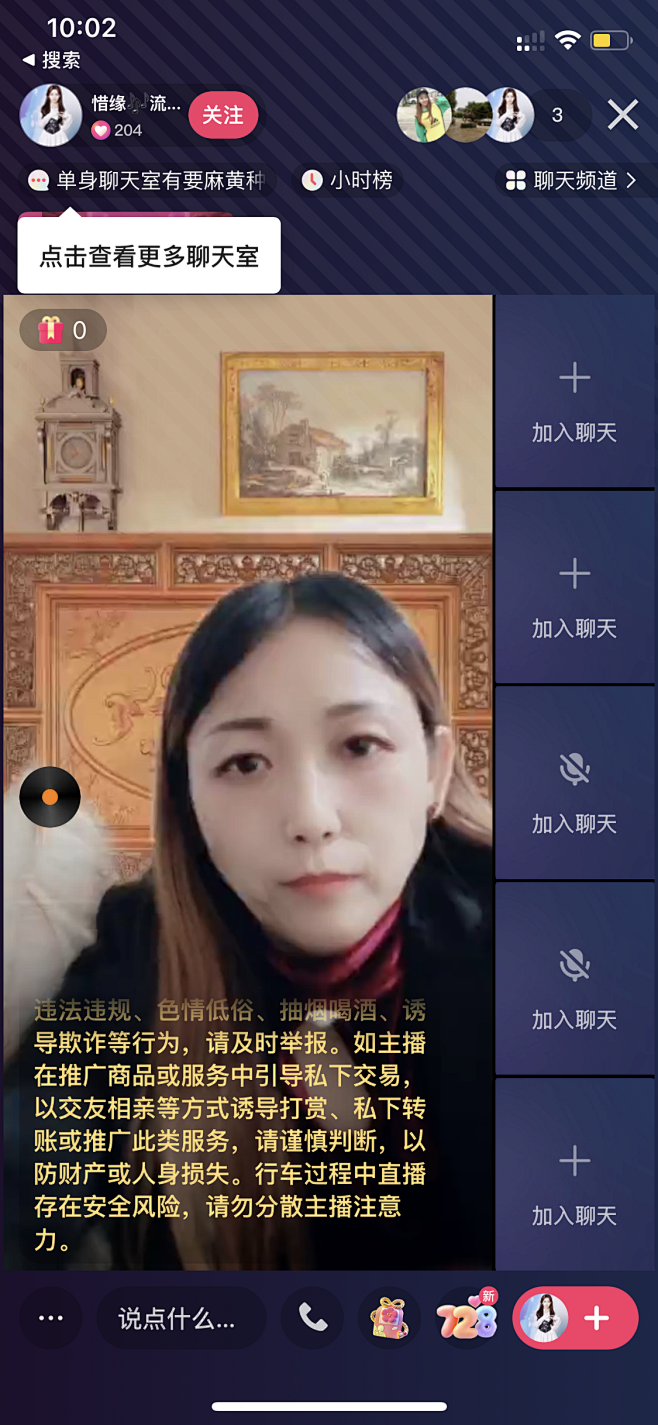Open the gift box panel

click(390, 1318)
